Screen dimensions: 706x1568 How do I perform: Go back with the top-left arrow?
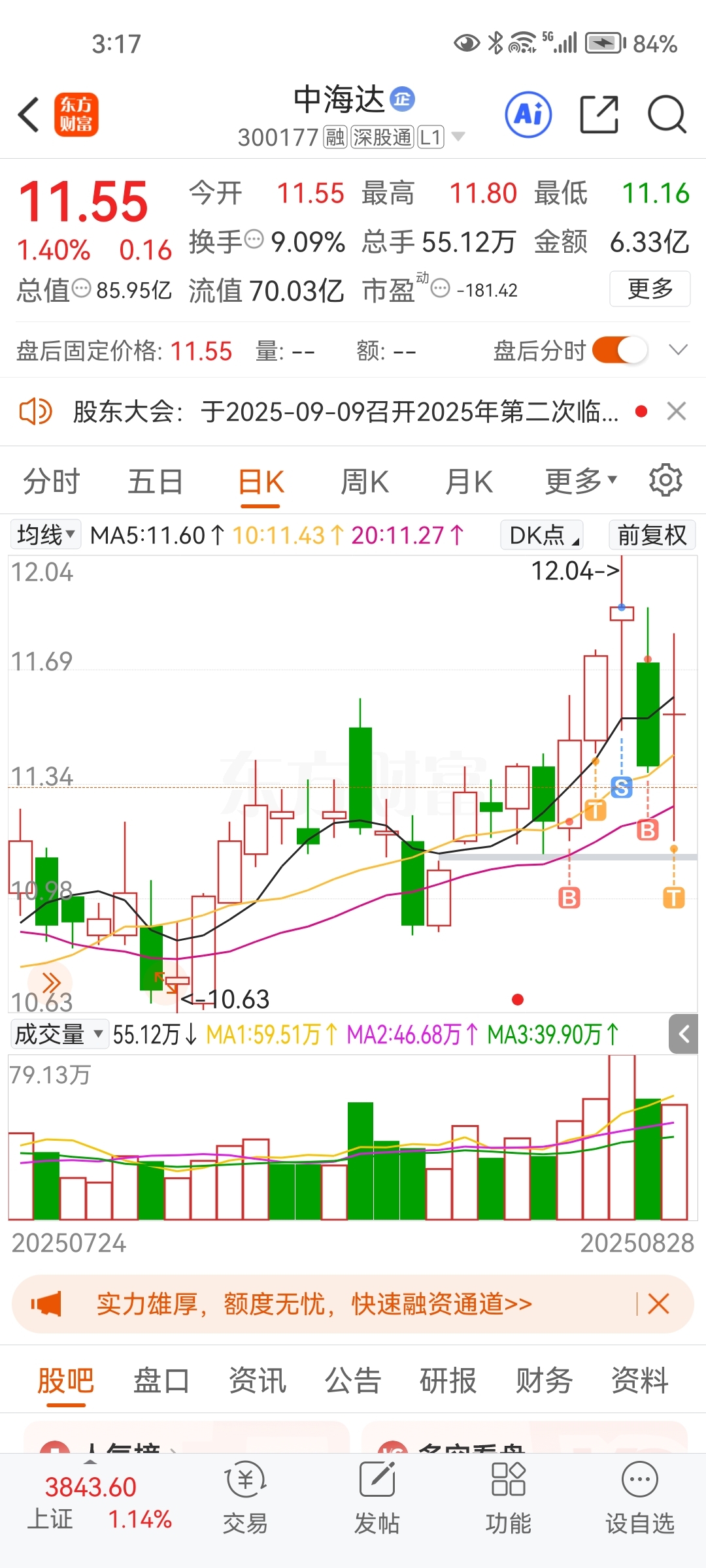coord(29,115)
